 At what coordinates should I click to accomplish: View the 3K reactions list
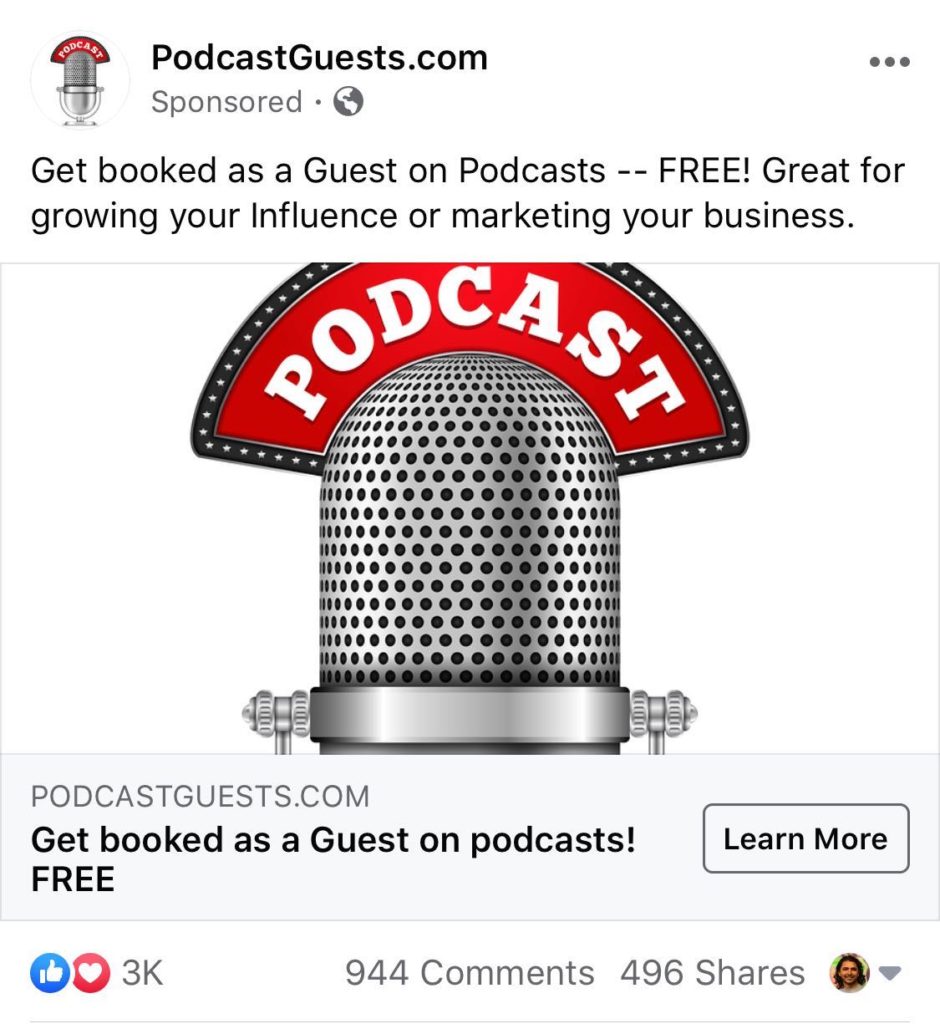(97, 972)
